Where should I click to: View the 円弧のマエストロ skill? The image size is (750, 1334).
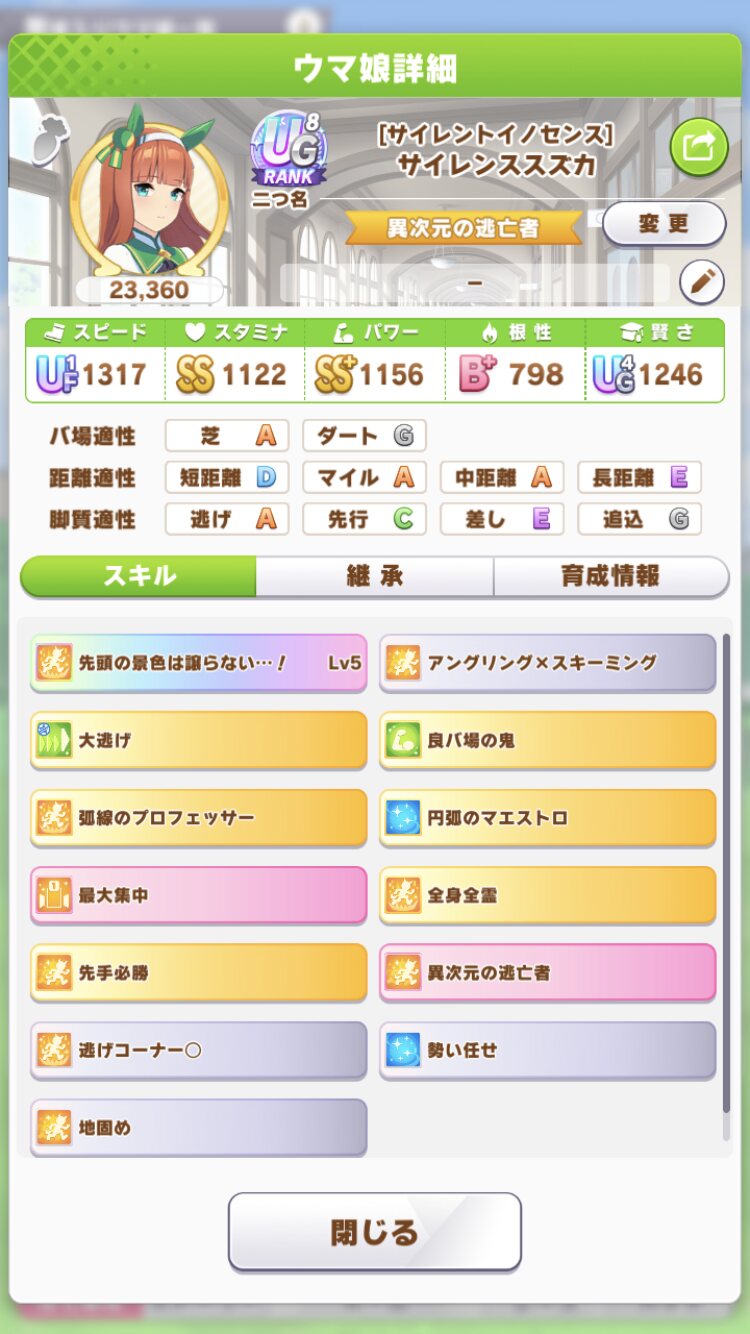tap(547, 817)
